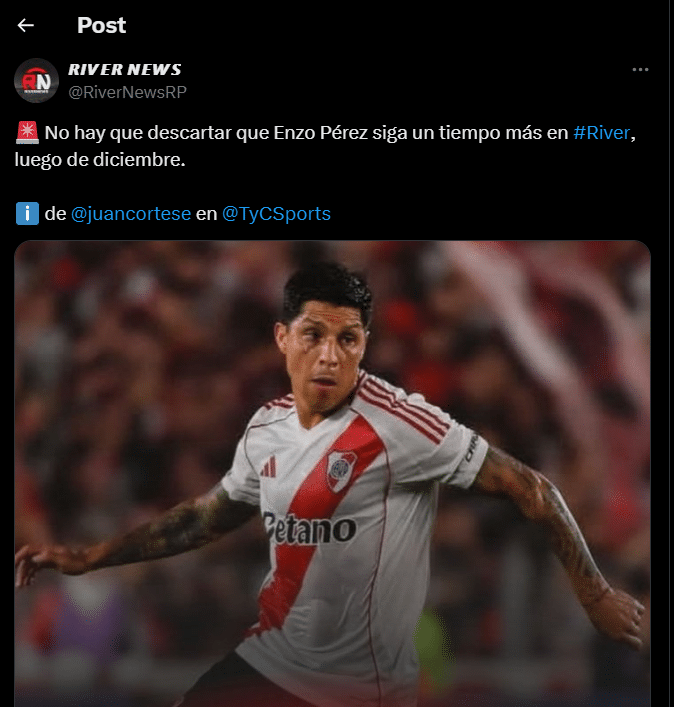Open the @RiverNewsRP account name

coord(126,92)
